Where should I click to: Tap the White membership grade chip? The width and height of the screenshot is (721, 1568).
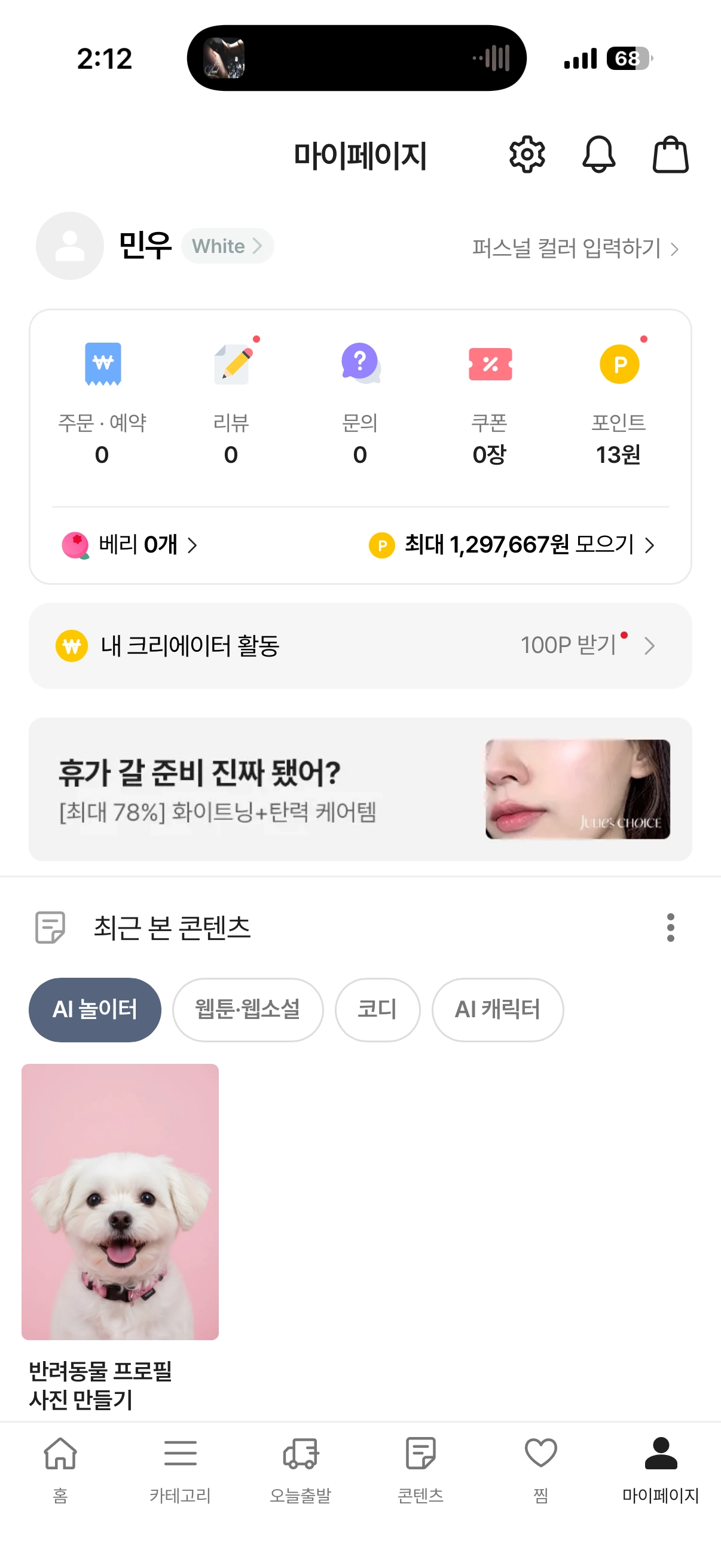[227, 246]
